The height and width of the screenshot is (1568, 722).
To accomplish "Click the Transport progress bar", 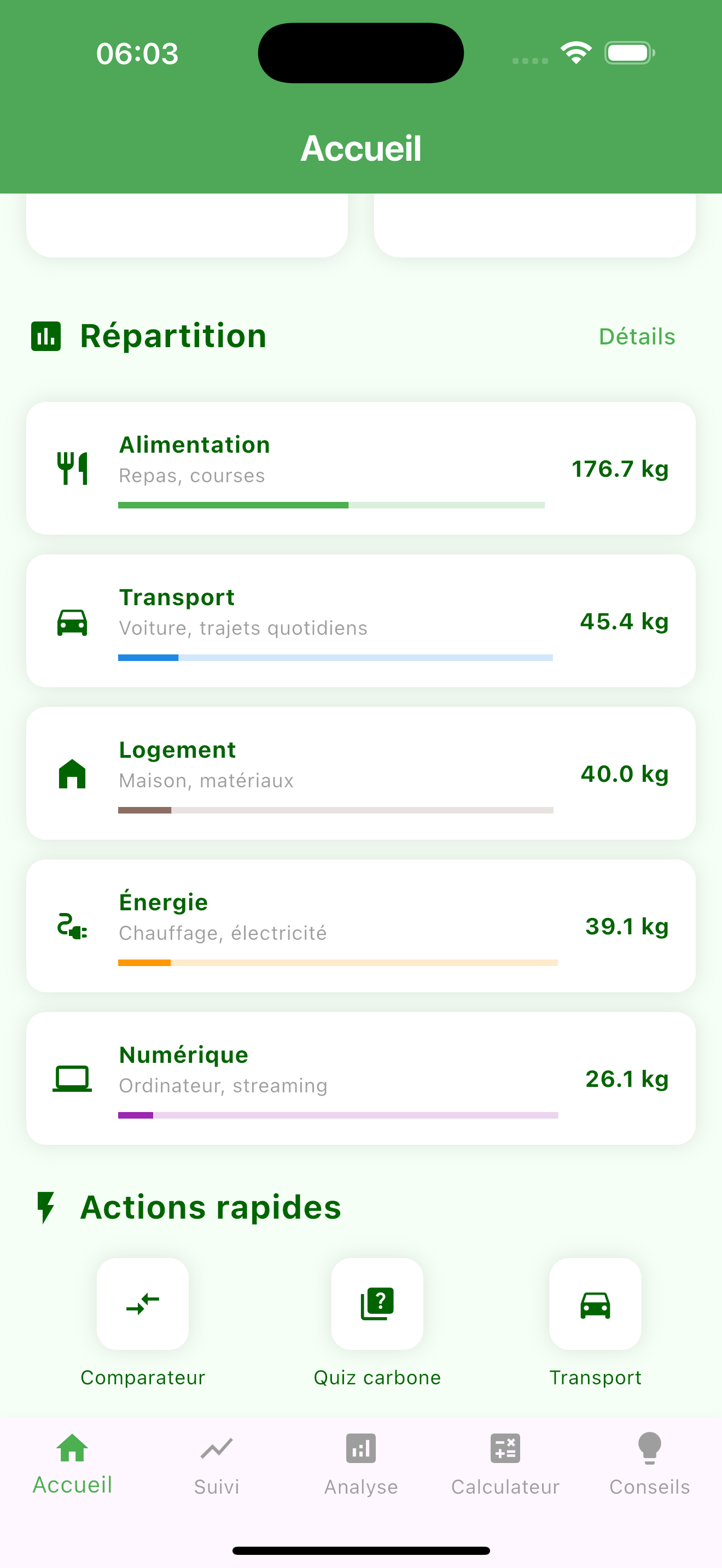I will coord(335,657).
